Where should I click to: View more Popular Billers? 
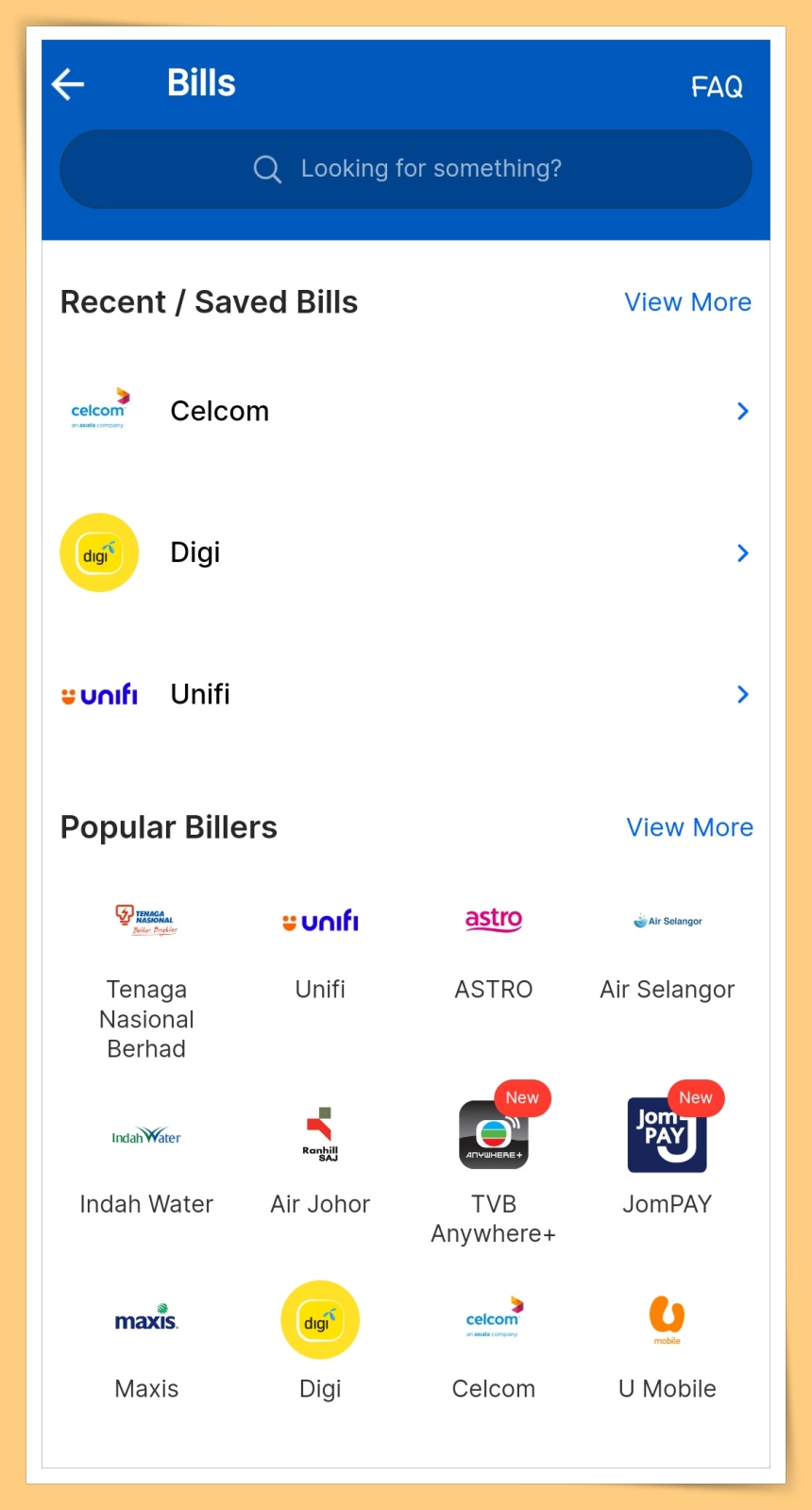(689, 827)
